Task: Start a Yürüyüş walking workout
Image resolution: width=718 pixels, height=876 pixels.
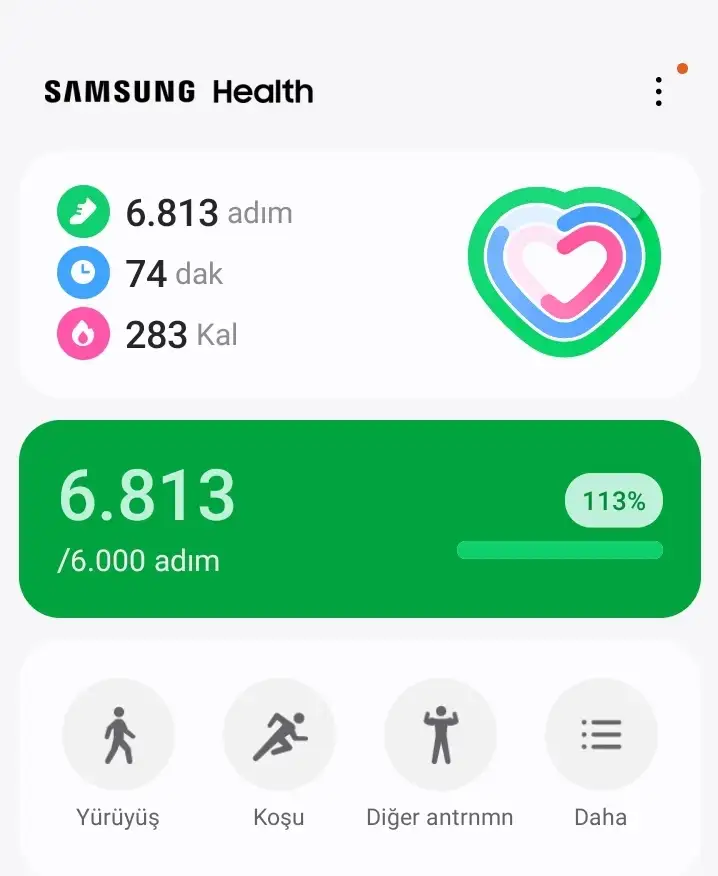Action: coord(118,735)
